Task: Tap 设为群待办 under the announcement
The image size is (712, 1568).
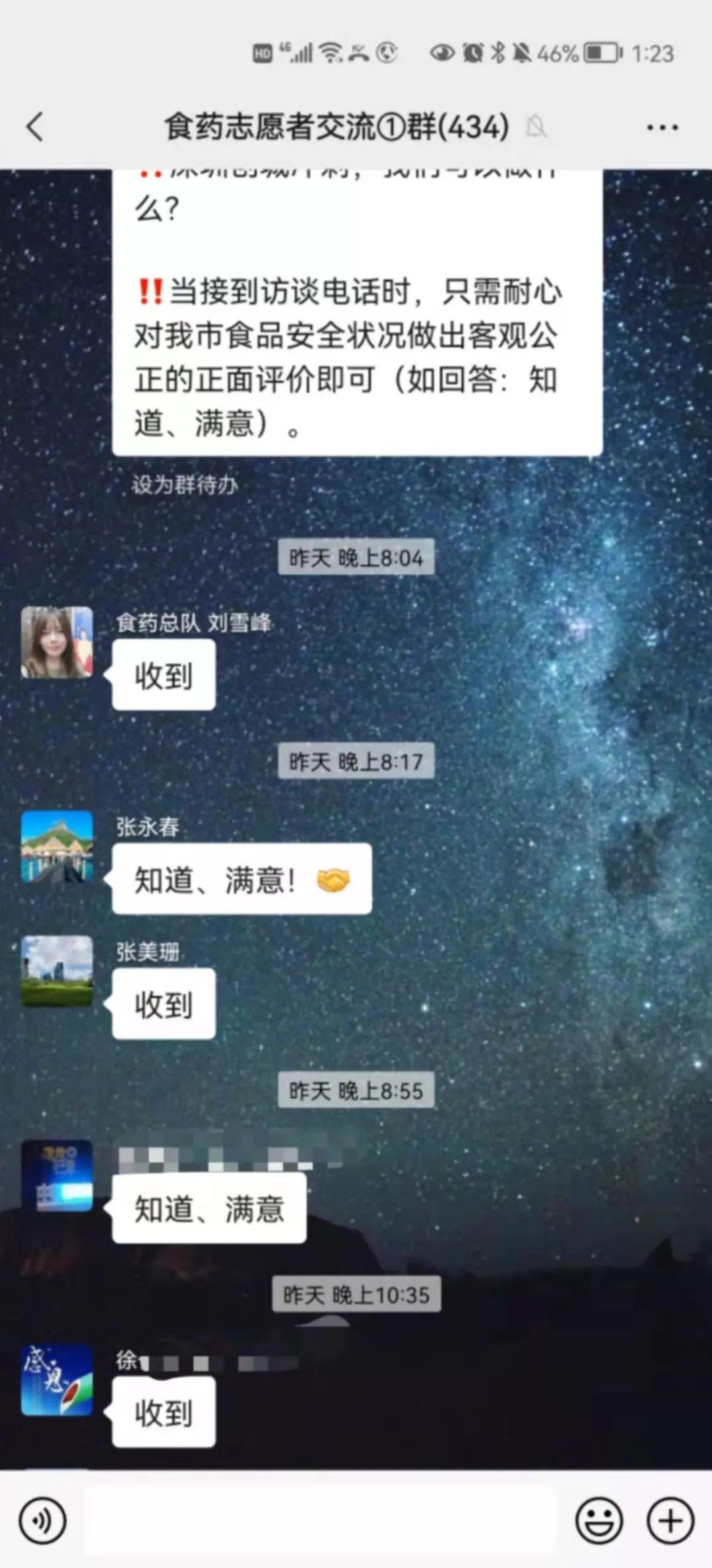Action: click(184, 485)
